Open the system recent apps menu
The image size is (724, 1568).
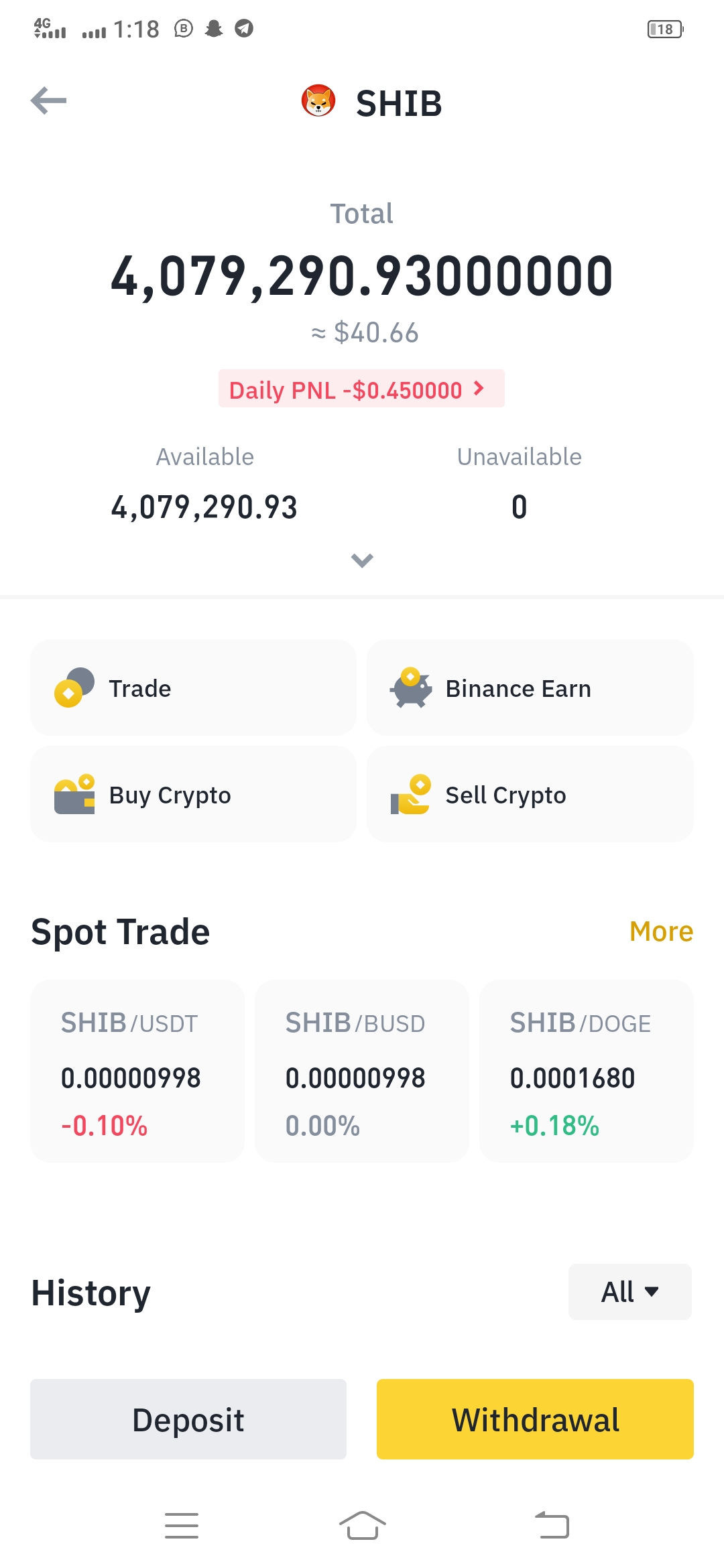pyautogui.click(x=182, y=1526)
